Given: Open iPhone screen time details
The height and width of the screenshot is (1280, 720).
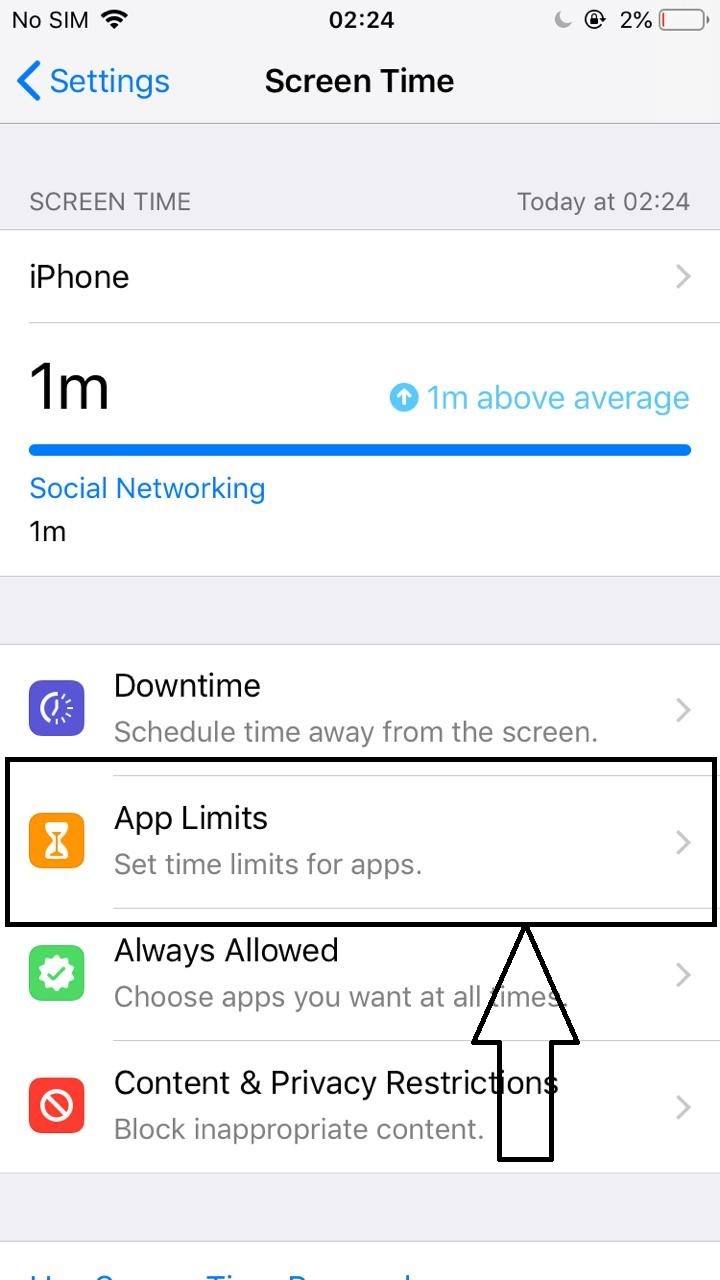Looking at the screenshot, I should coord(360,277).
